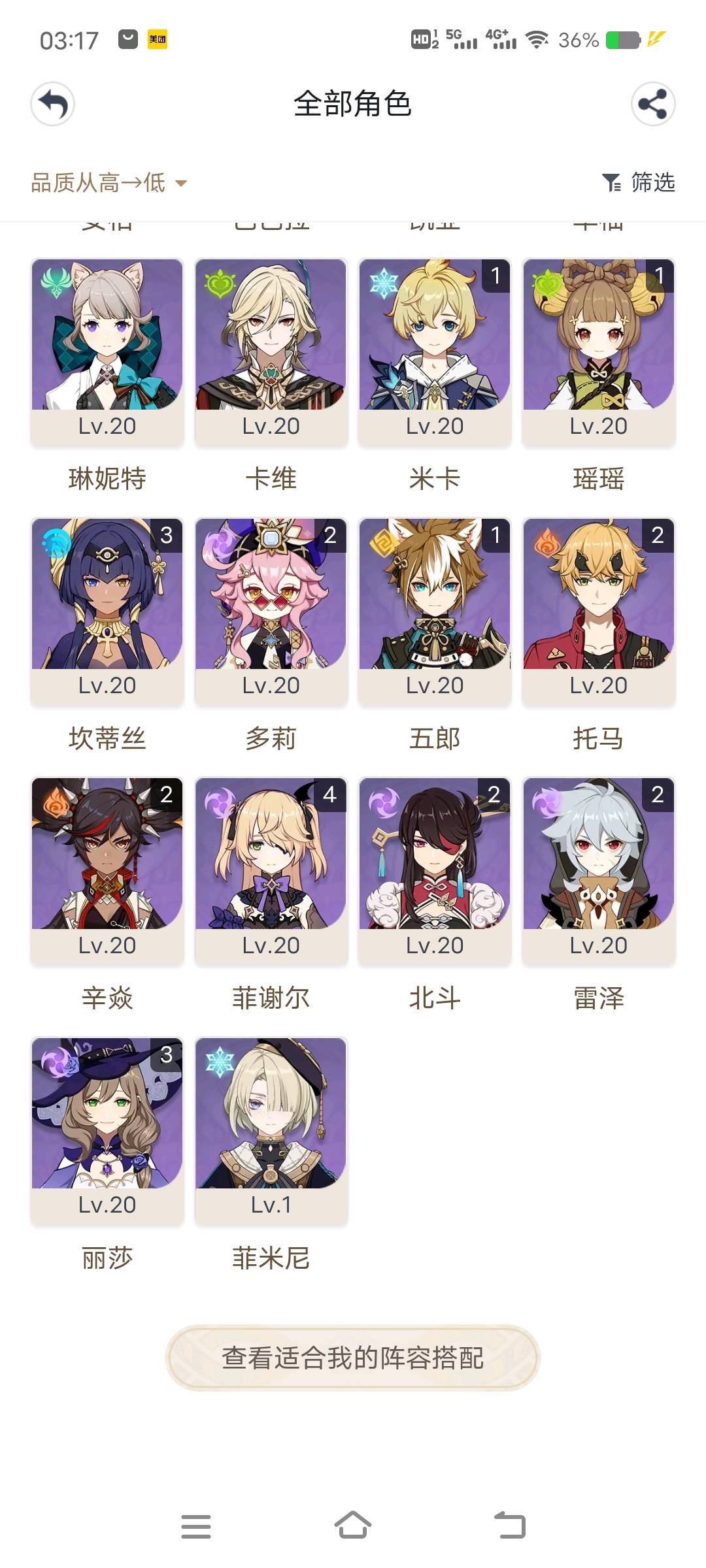Open 瑶瑶 character card
This screenshot has height=1568, width=706.
tap(599, 353)
